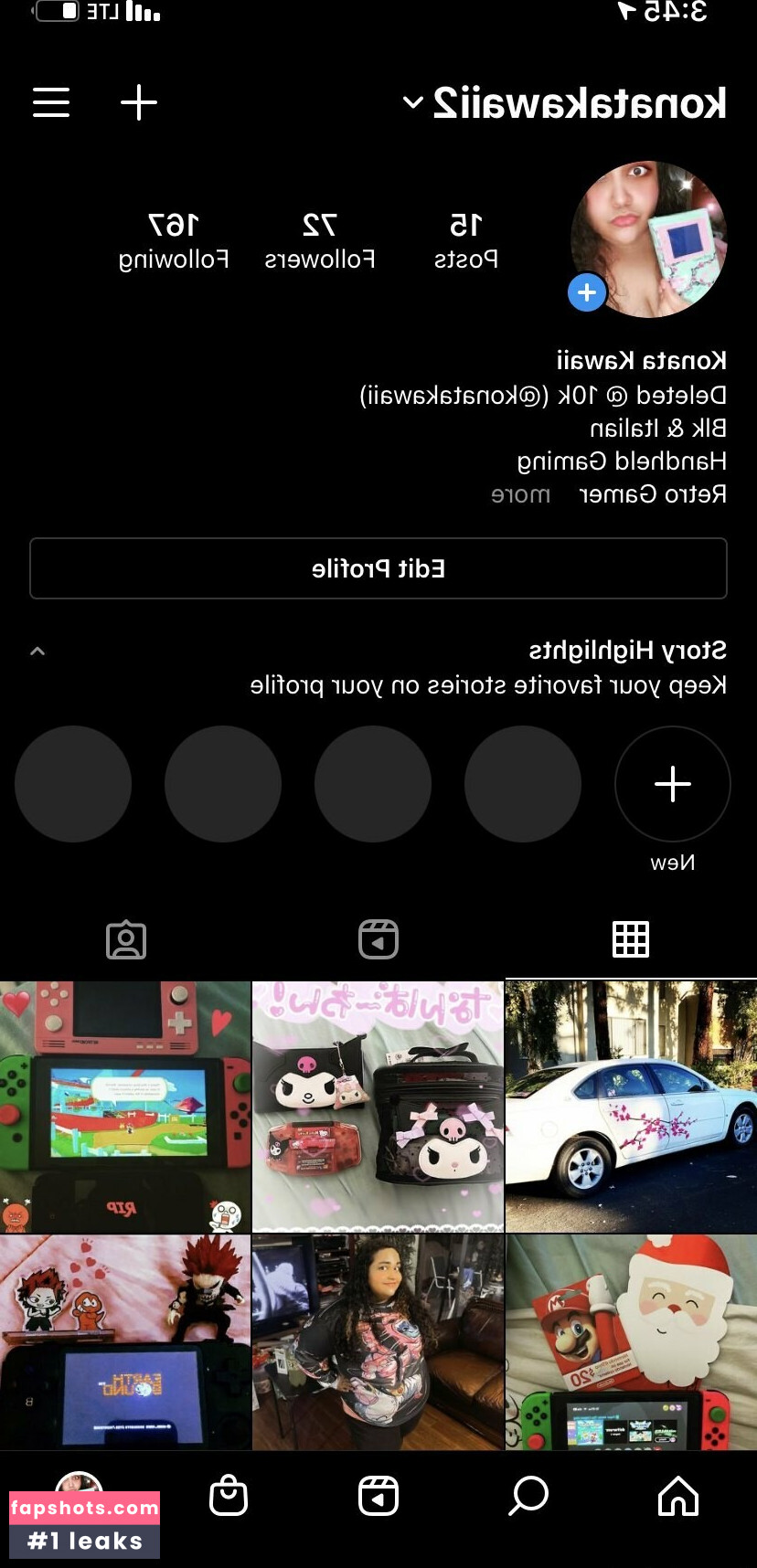Add a New story highlight
This screenshot has width=757, height=1568.
(673, 784)
